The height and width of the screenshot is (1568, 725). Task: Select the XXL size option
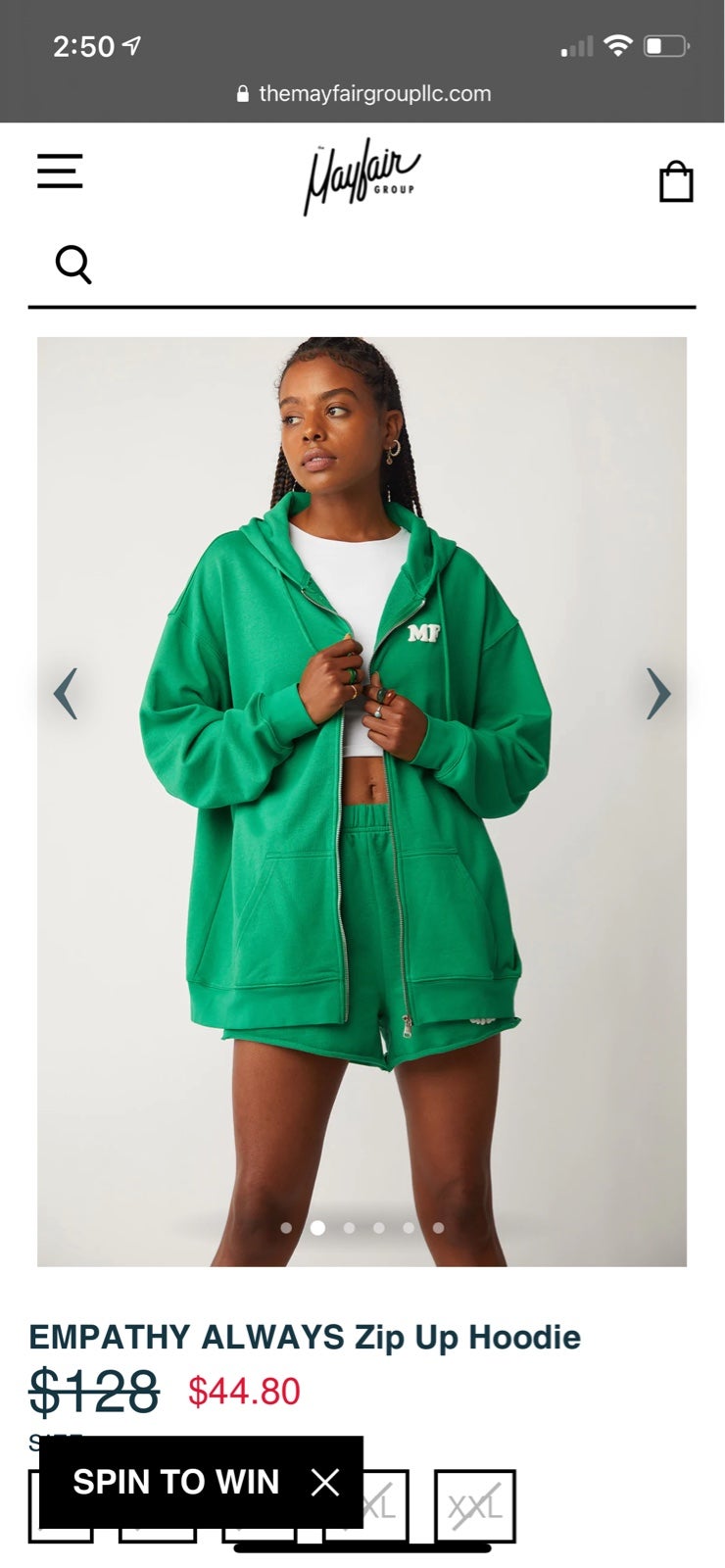coord(474,1506)
